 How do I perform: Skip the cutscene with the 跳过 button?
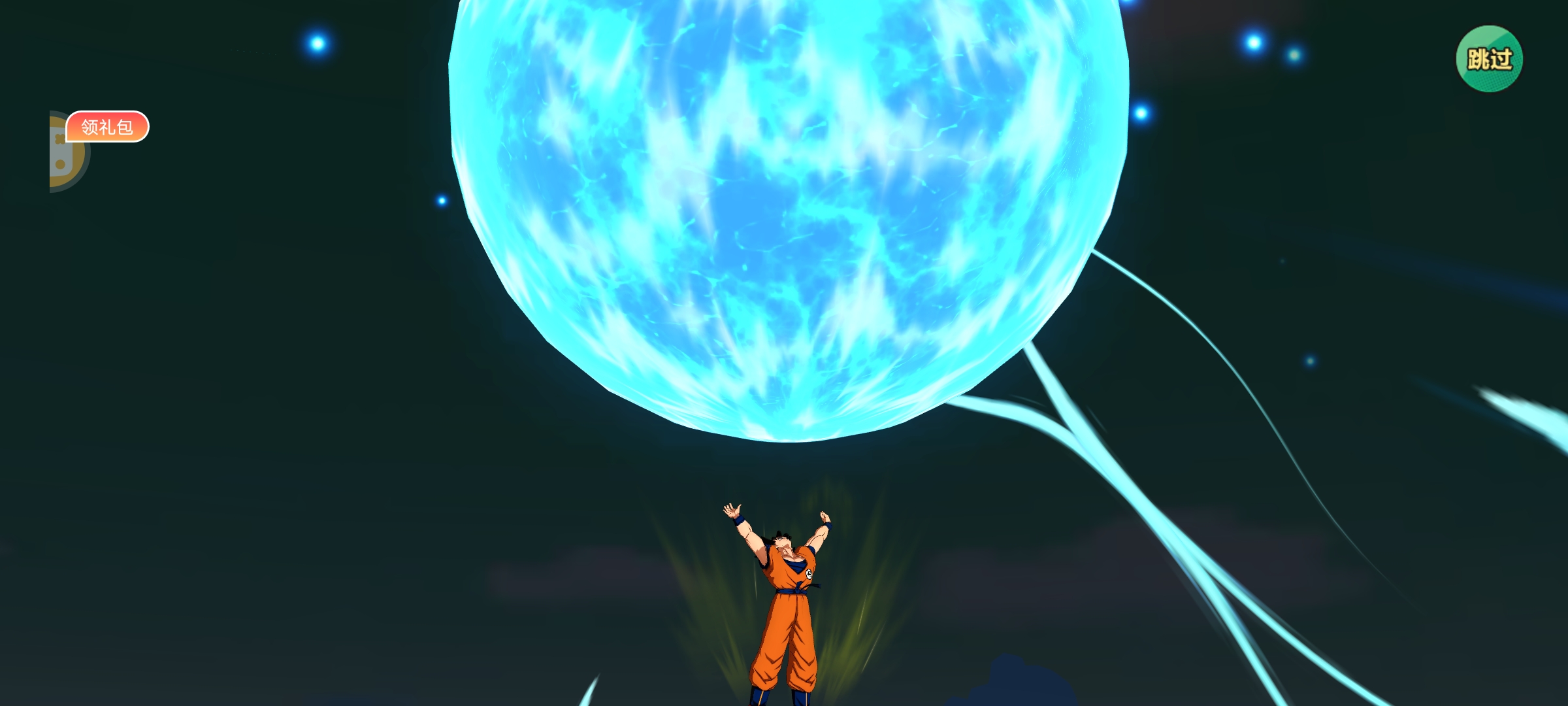pos(1489,59)
